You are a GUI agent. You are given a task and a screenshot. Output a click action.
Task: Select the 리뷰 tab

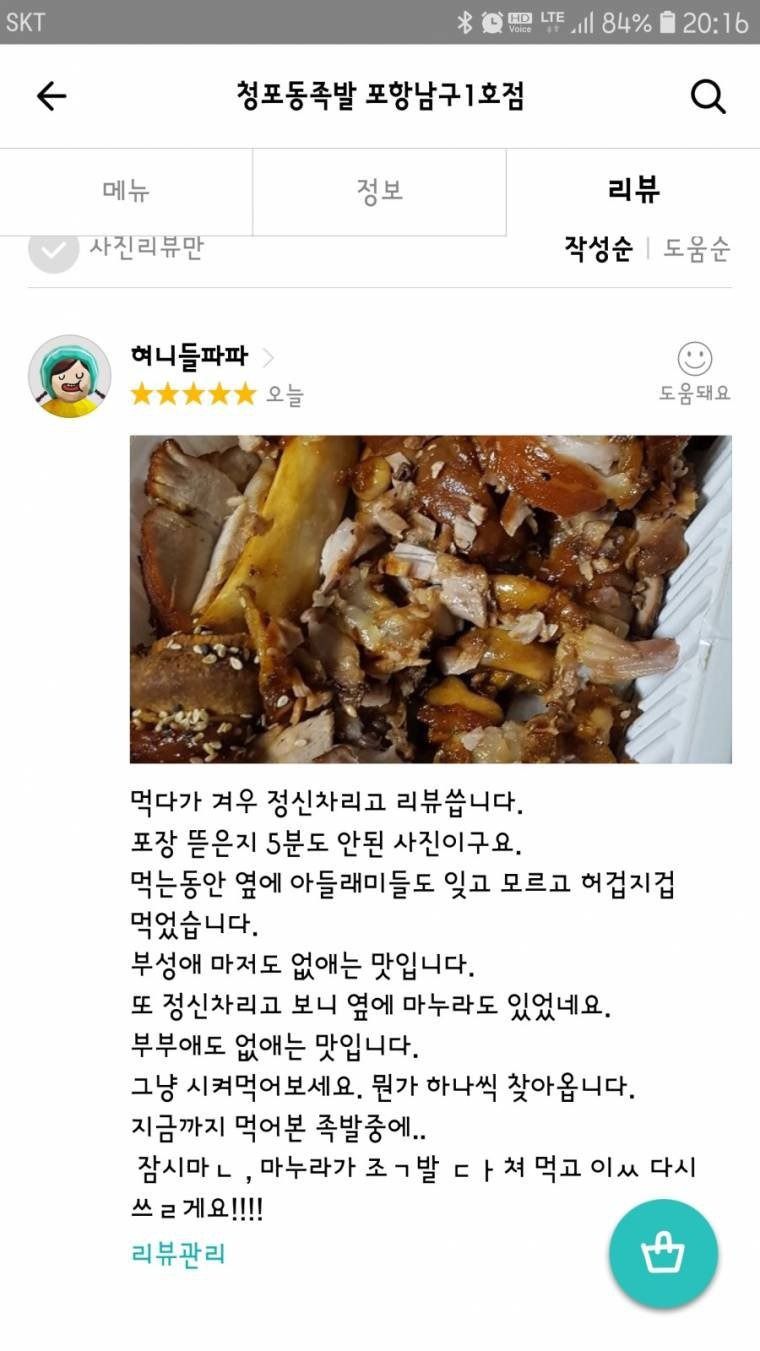[633, 191]
